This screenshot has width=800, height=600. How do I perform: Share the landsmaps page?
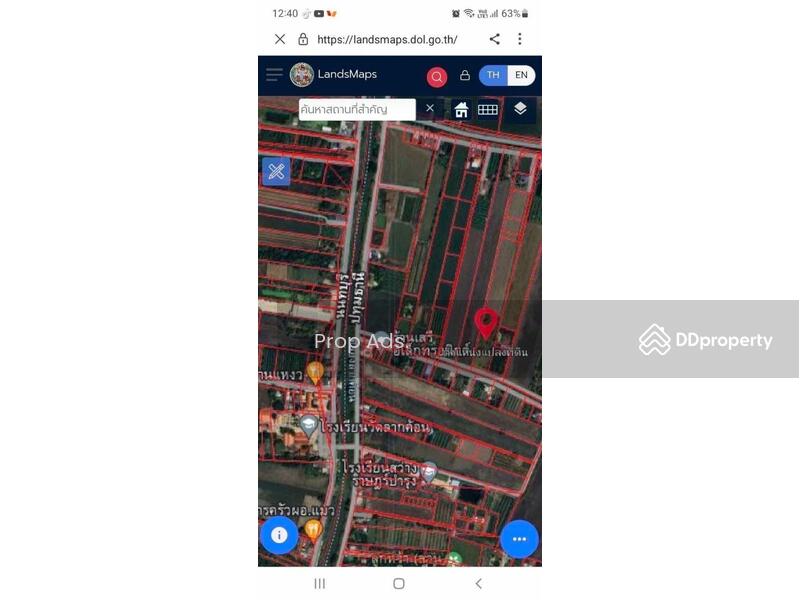pyautogui.click(x=494, y=39)
